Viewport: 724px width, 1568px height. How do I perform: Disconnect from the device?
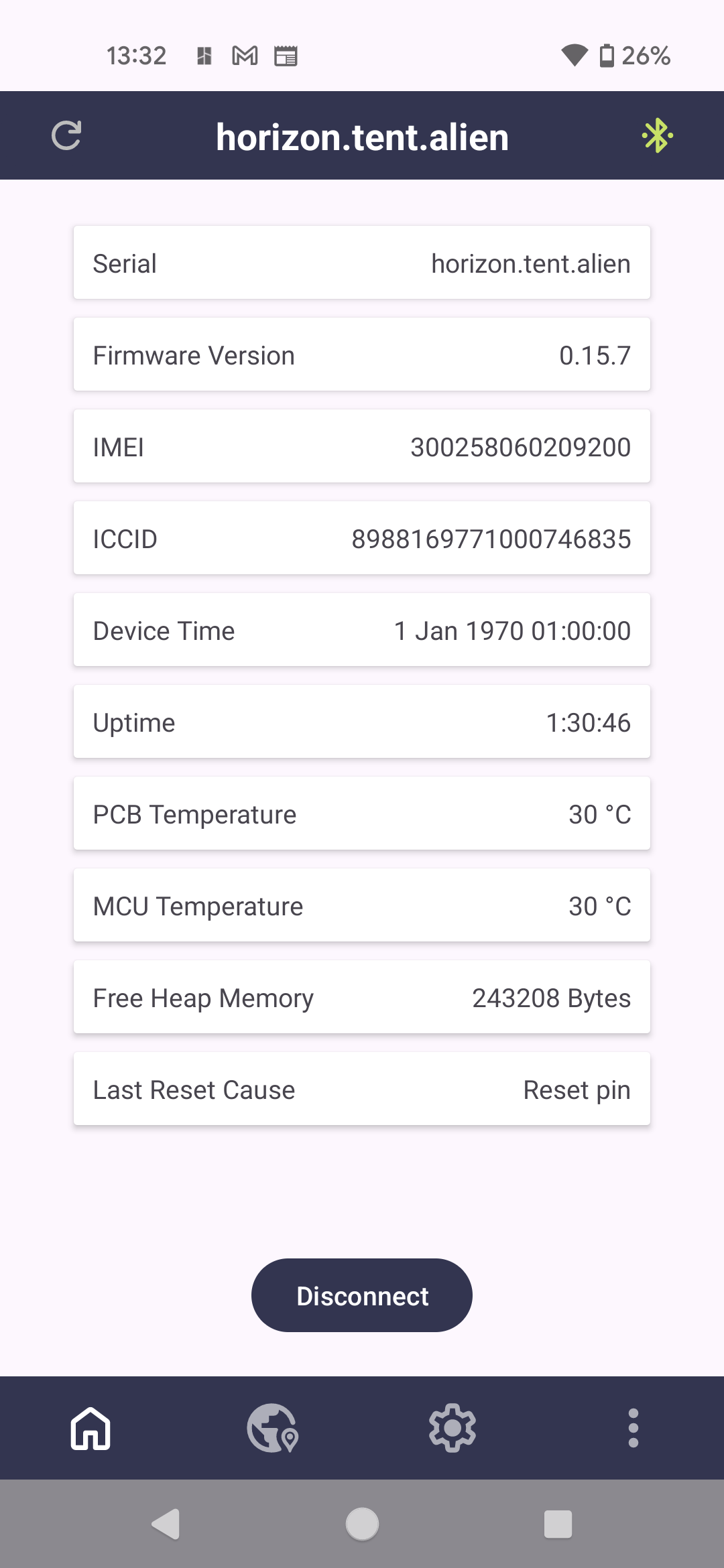pyautogui.click(x=362, y=1295)
